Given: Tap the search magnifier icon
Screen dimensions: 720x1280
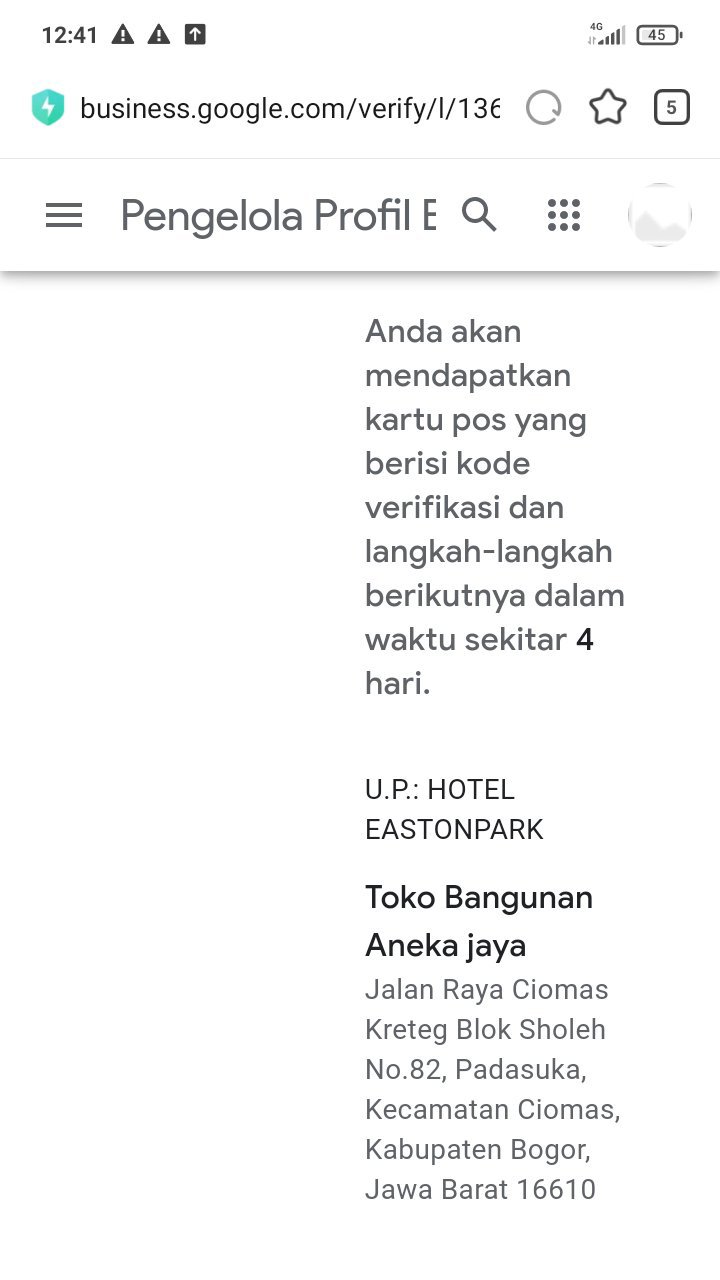Looking at the screenshot, I should pos(479,214).
